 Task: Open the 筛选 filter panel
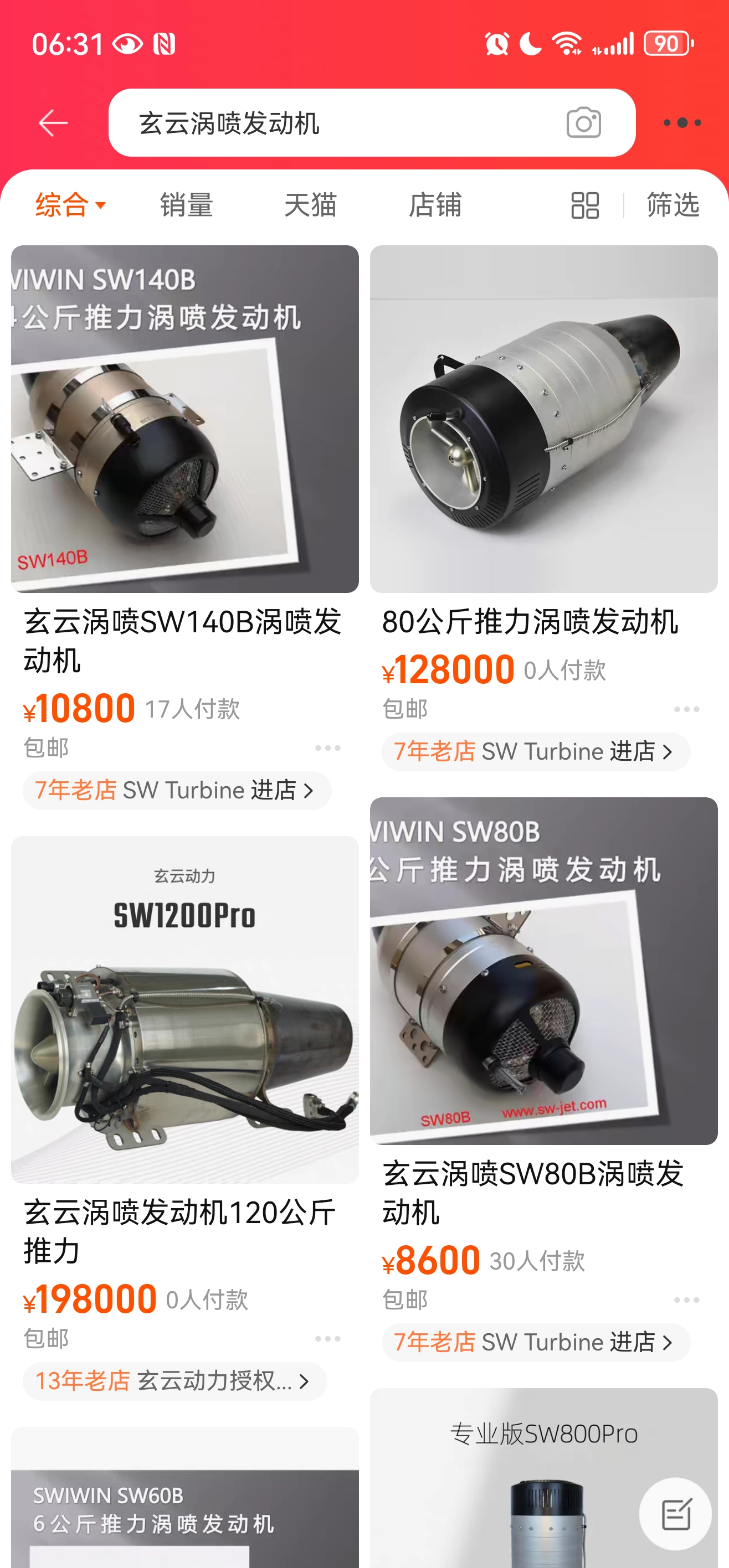[x=672, y=204]
